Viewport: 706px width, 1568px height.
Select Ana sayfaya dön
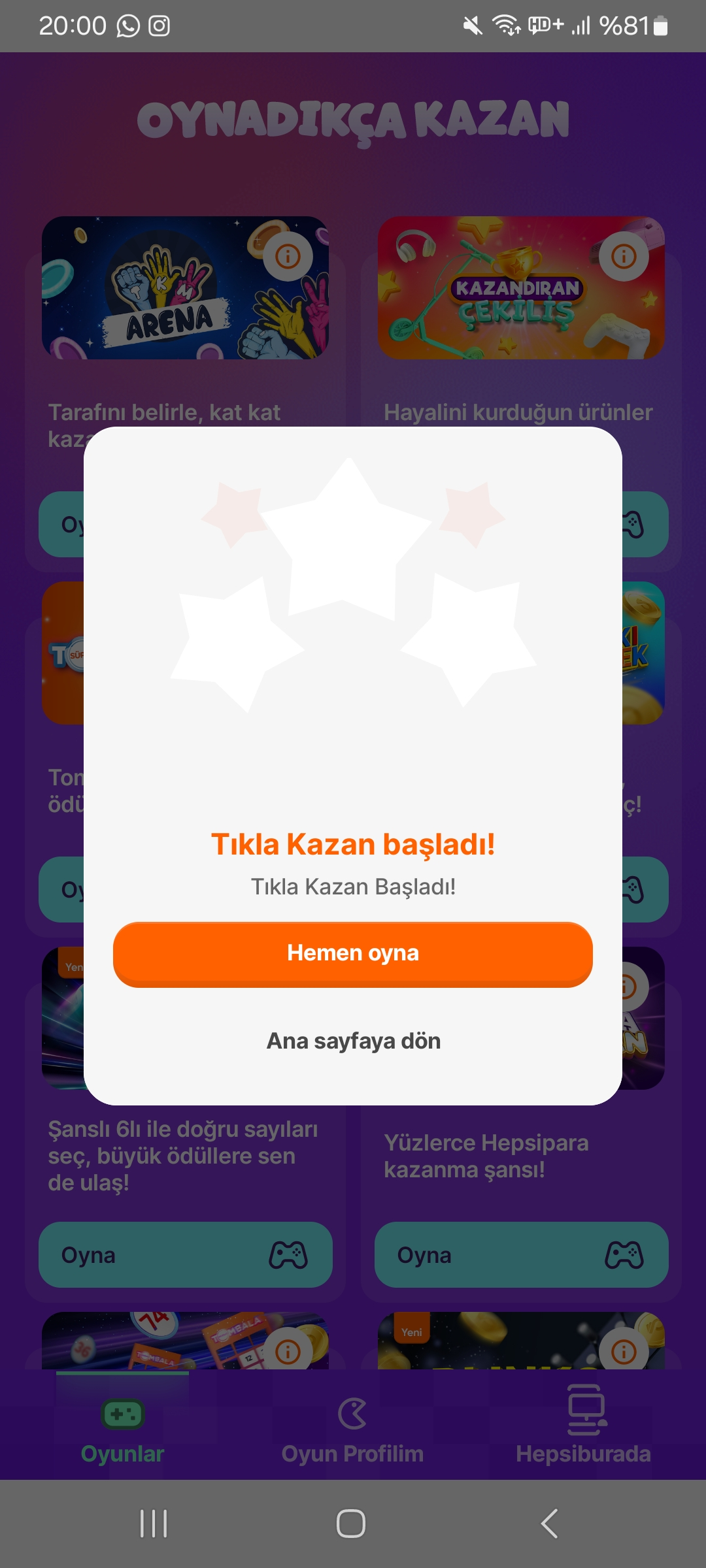pyautogui.click(x=353, y=1041)
